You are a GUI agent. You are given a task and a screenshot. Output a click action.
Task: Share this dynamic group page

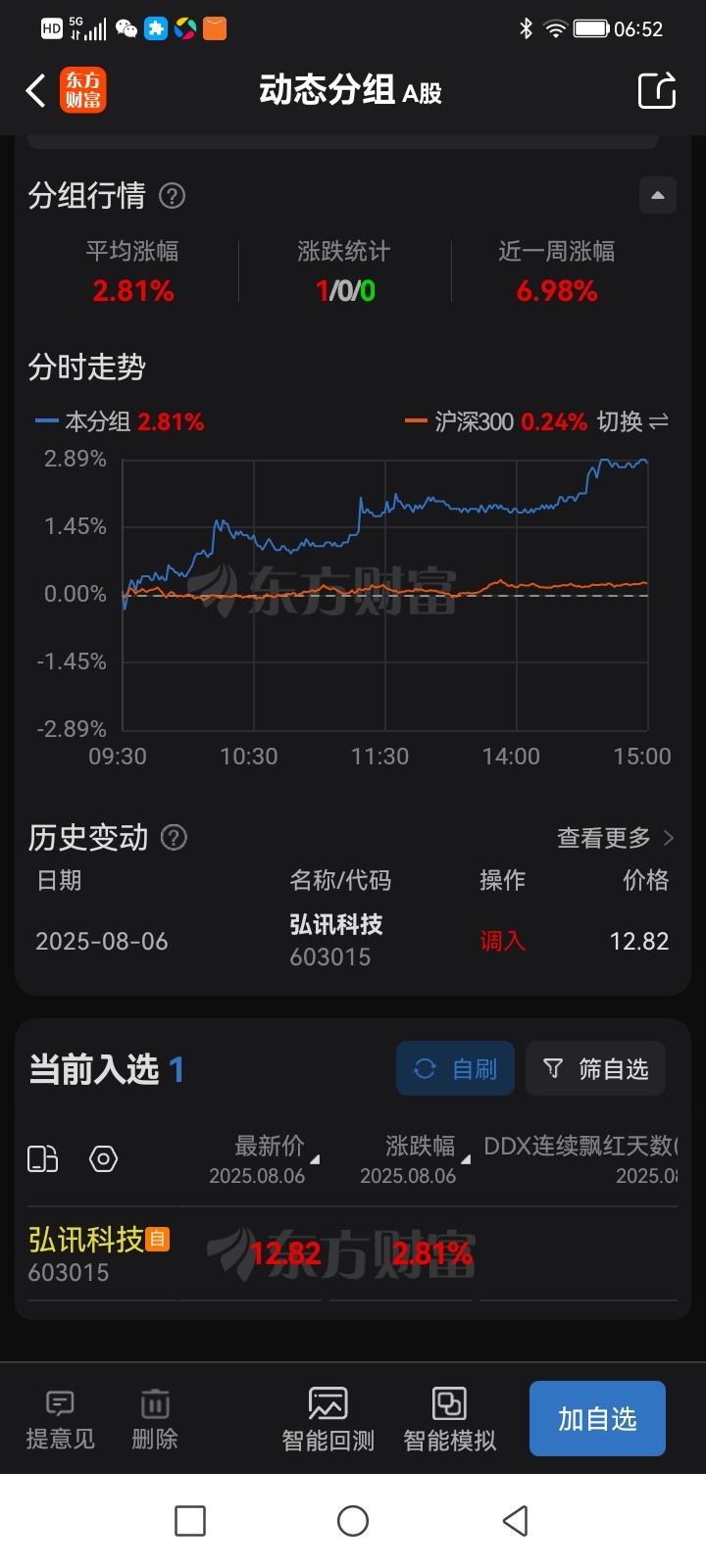click(x=657, y=90)
